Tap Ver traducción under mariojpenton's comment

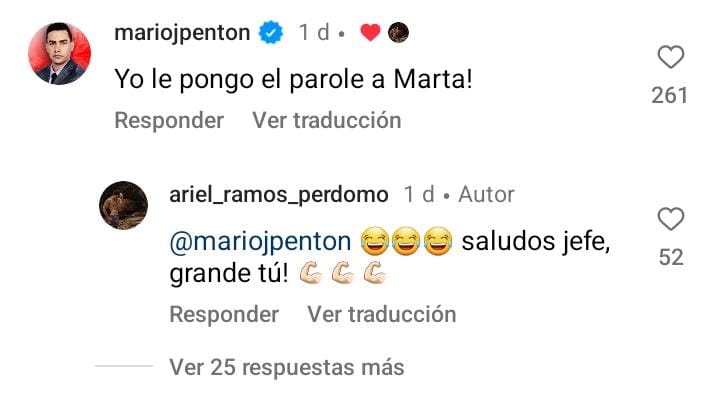326,121
